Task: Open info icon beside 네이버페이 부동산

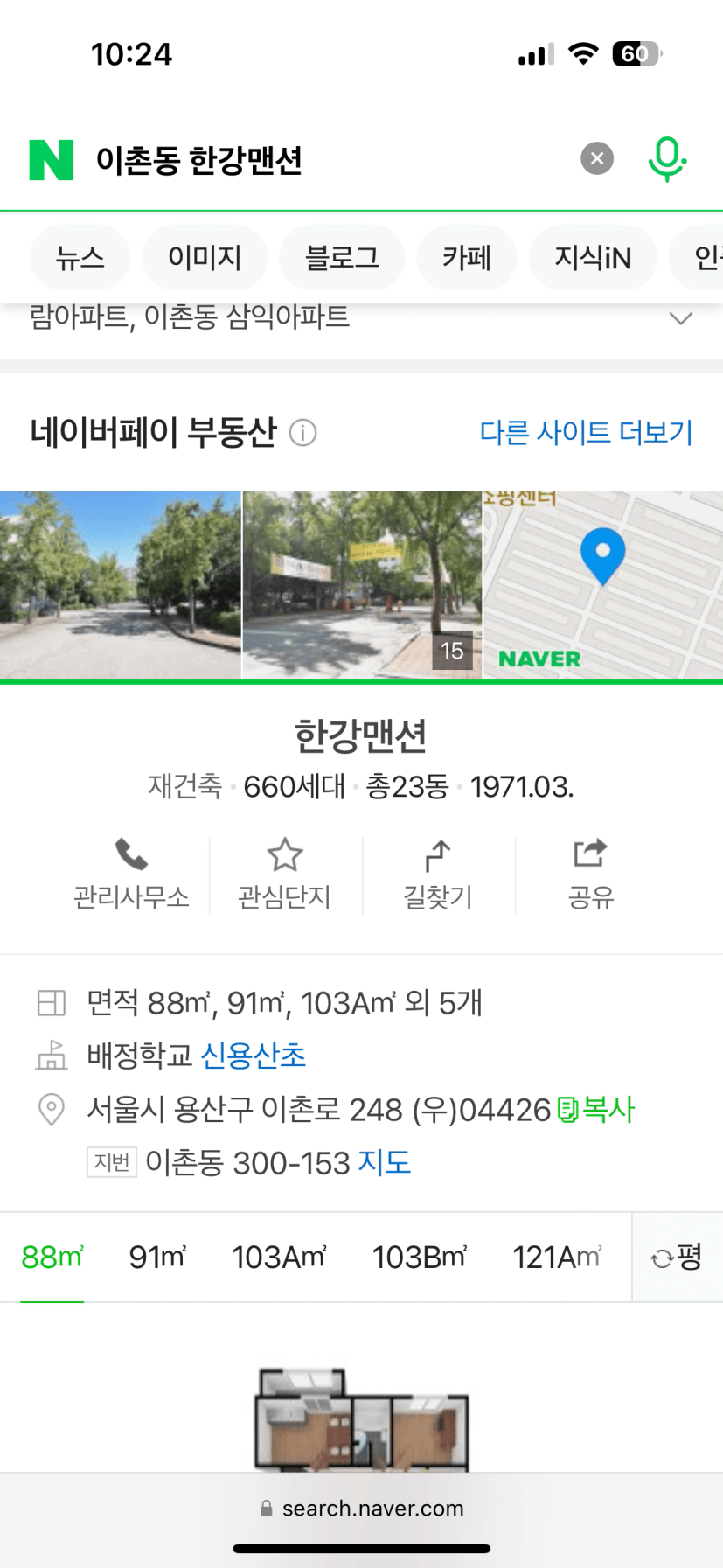Action: click(x=302, y=433)
